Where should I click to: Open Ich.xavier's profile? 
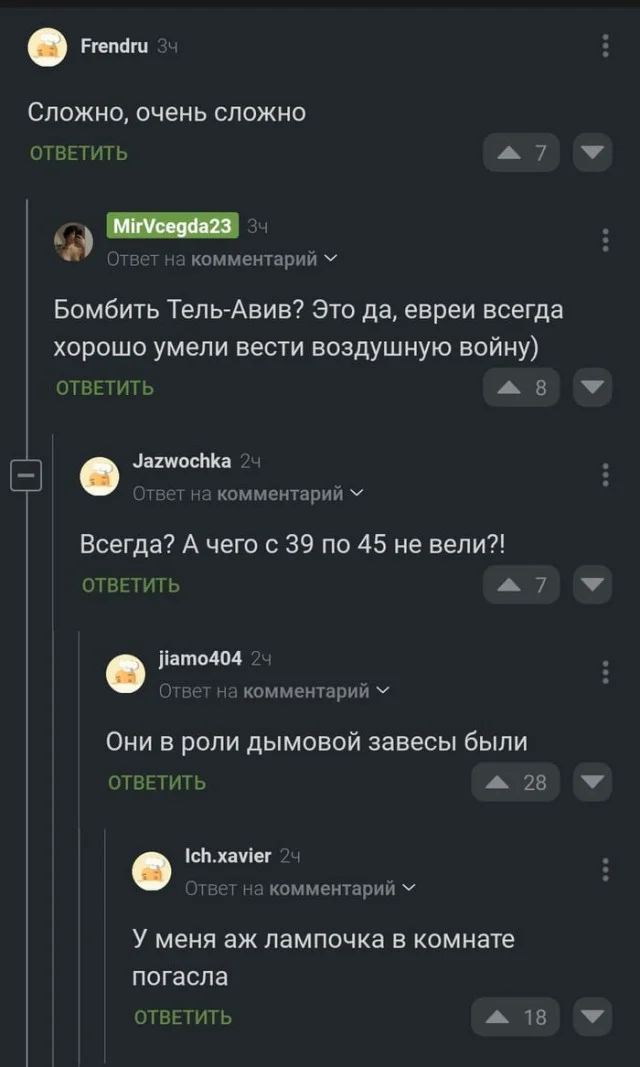228,855
